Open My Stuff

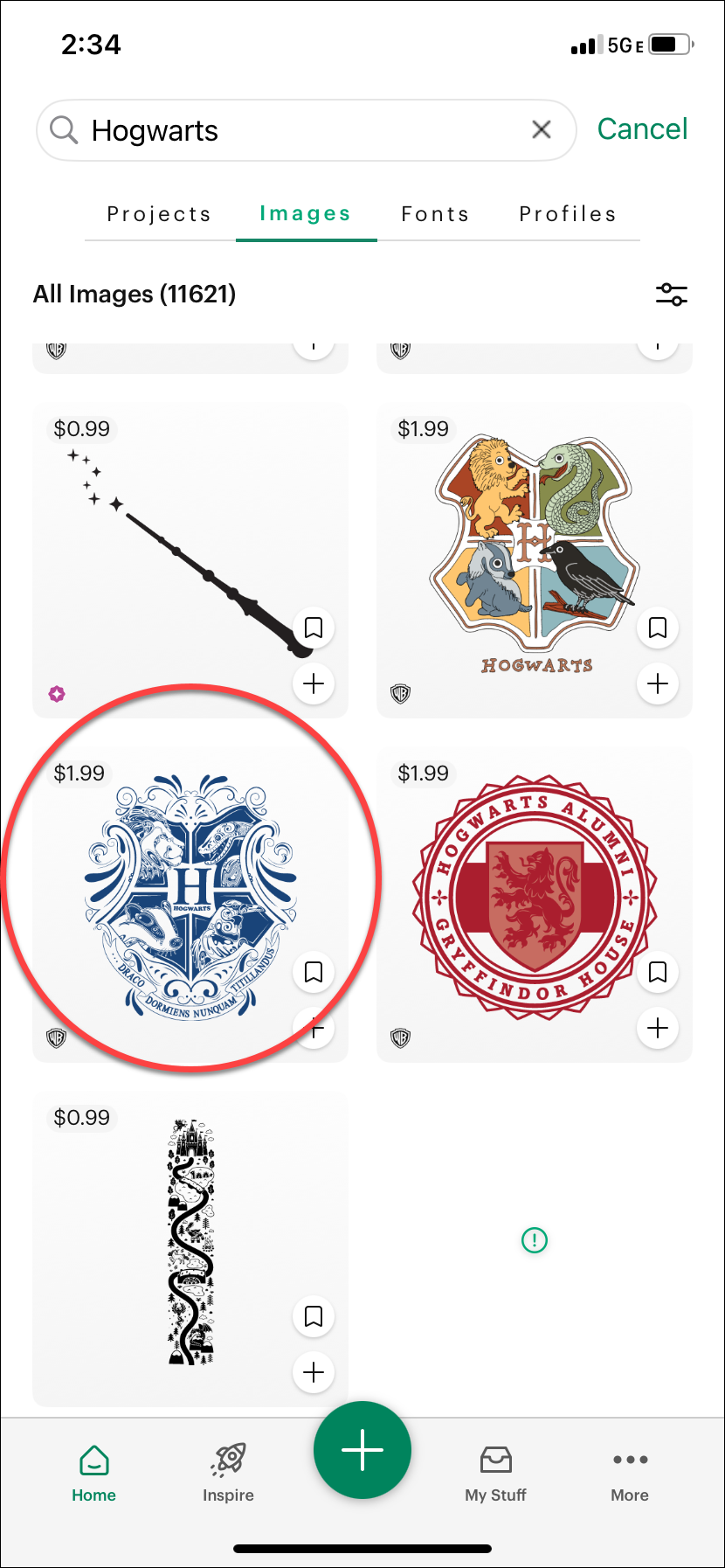495,1474
